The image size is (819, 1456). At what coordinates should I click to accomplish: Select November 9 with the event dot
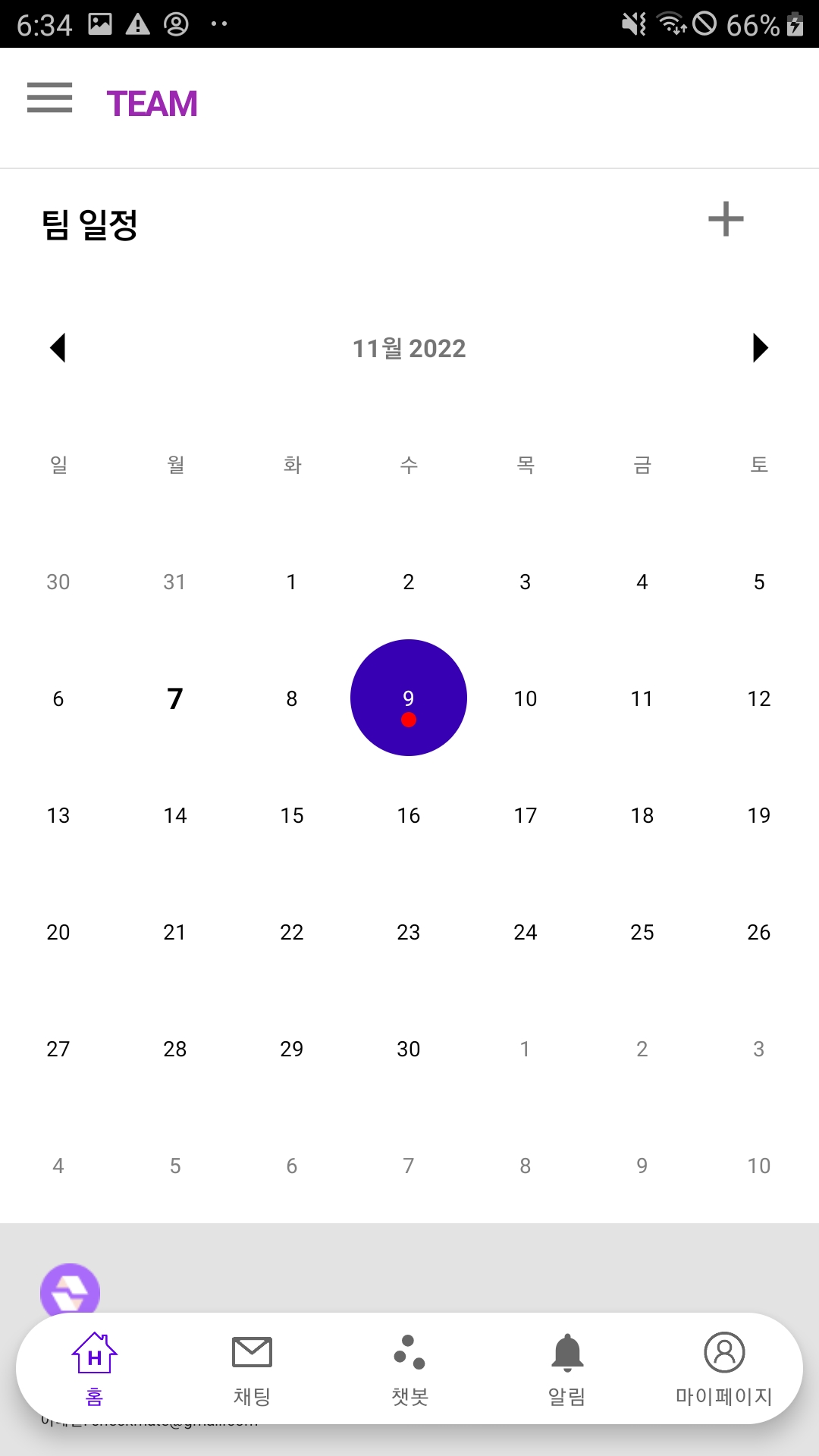coord(409,697)
